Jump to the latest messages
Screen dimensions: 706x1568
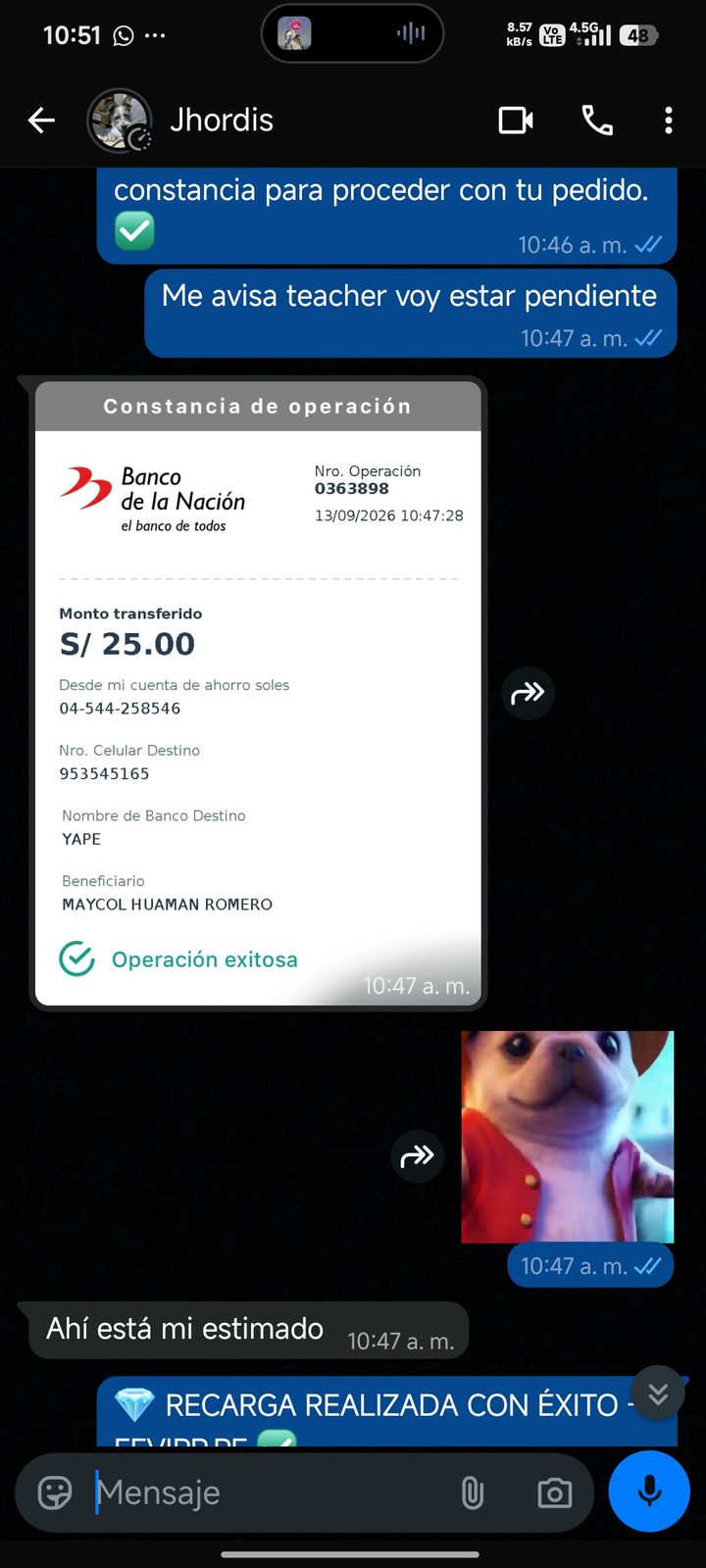658,1393
